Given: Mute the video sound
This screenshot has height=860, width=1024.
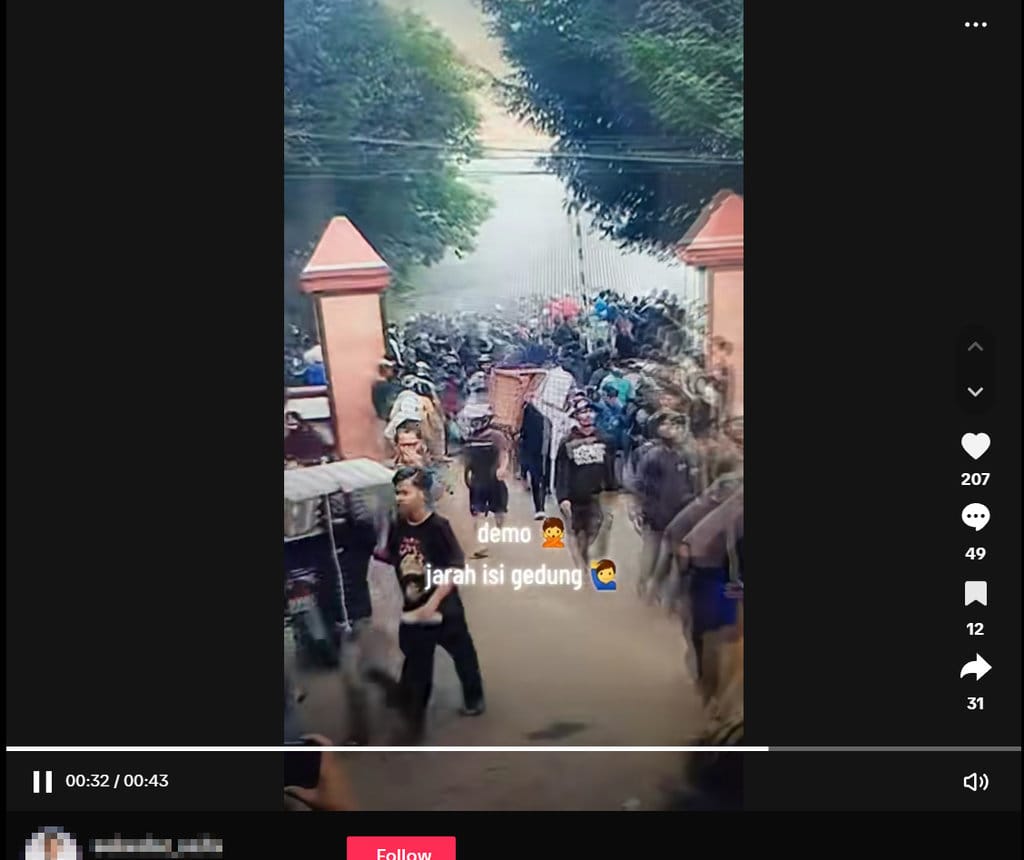Looking at the screenshot, I should (x=975, y=782).
